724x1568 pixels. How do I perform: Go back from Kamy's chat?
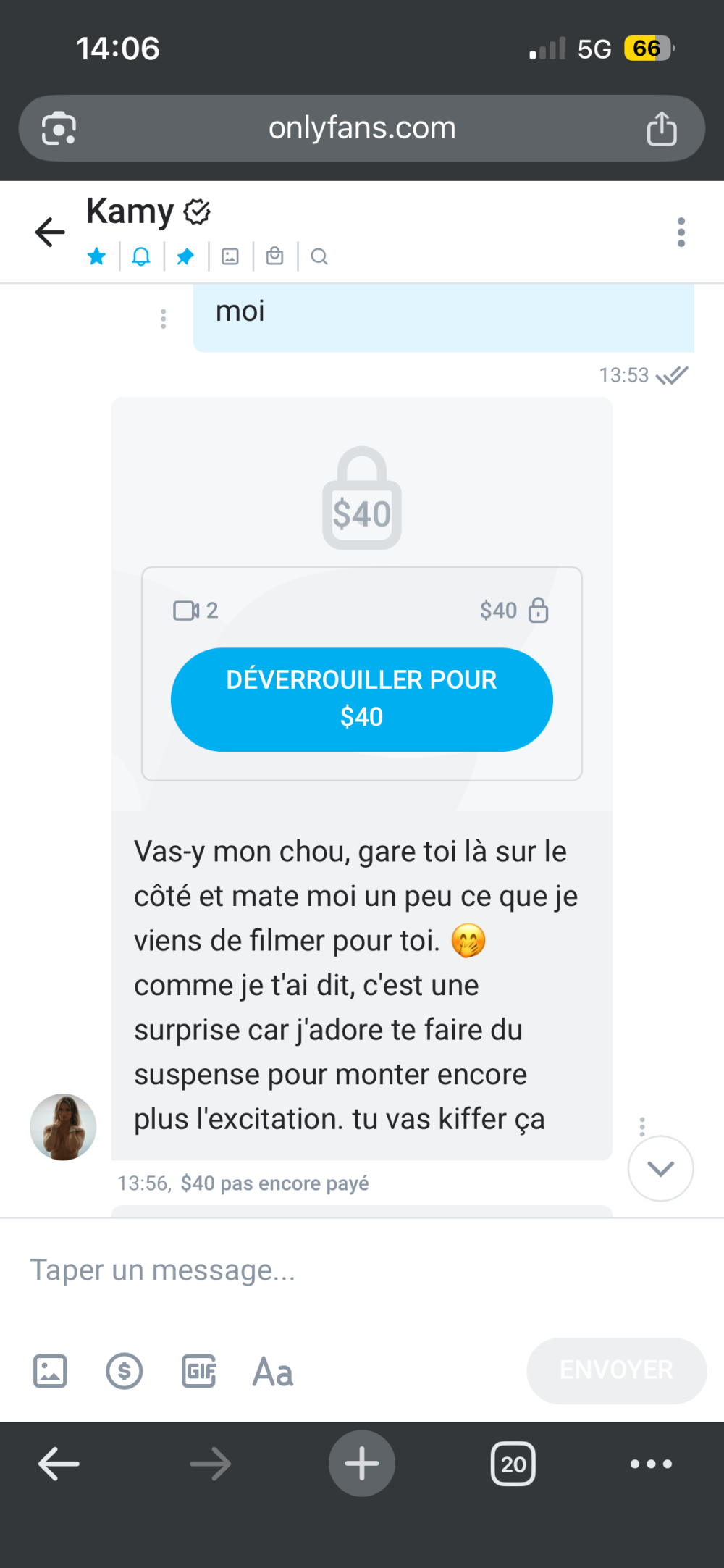(50, 232)
